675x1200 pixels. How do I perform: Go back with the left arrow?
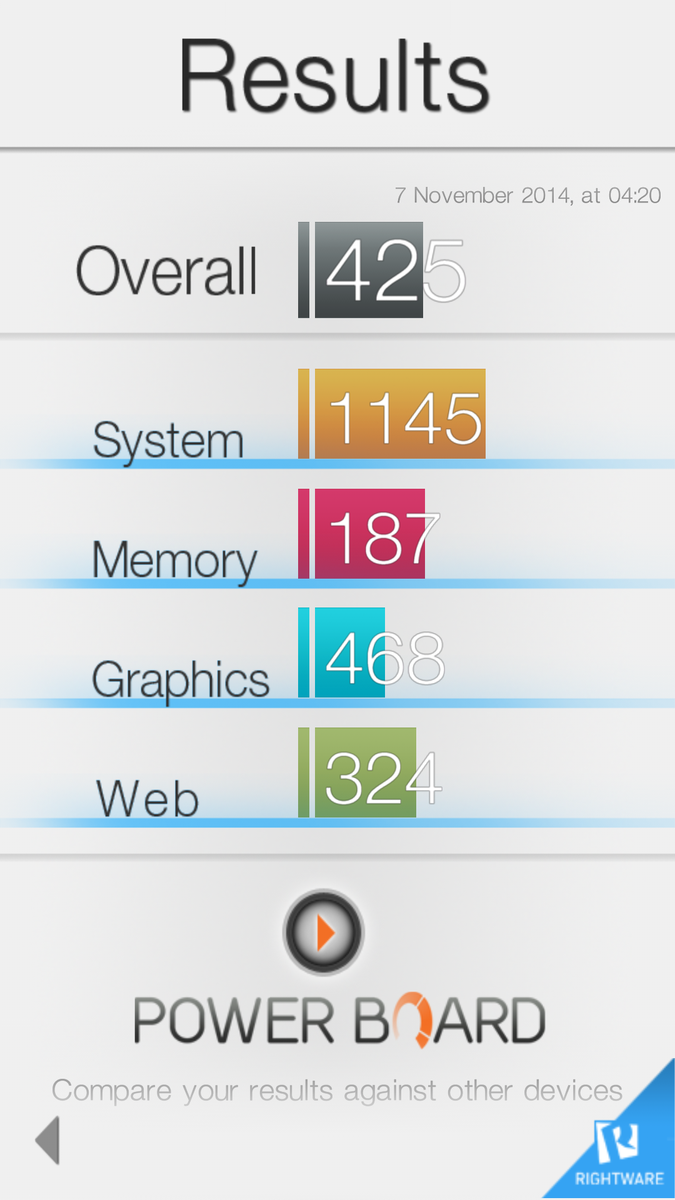47,1140
